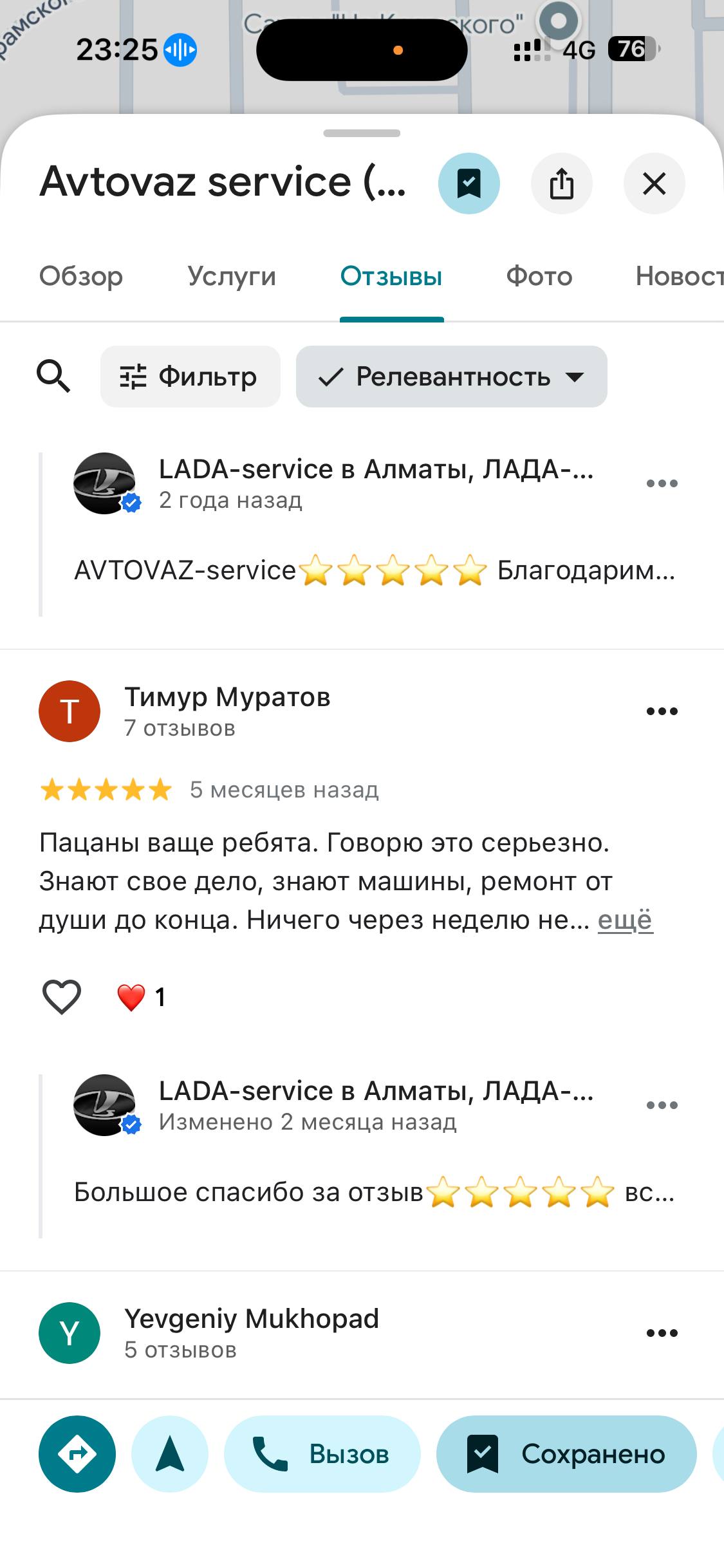Viewport: 724px width, 1568px height.
Task: Open the Фото tab
Action: (539, 276)
